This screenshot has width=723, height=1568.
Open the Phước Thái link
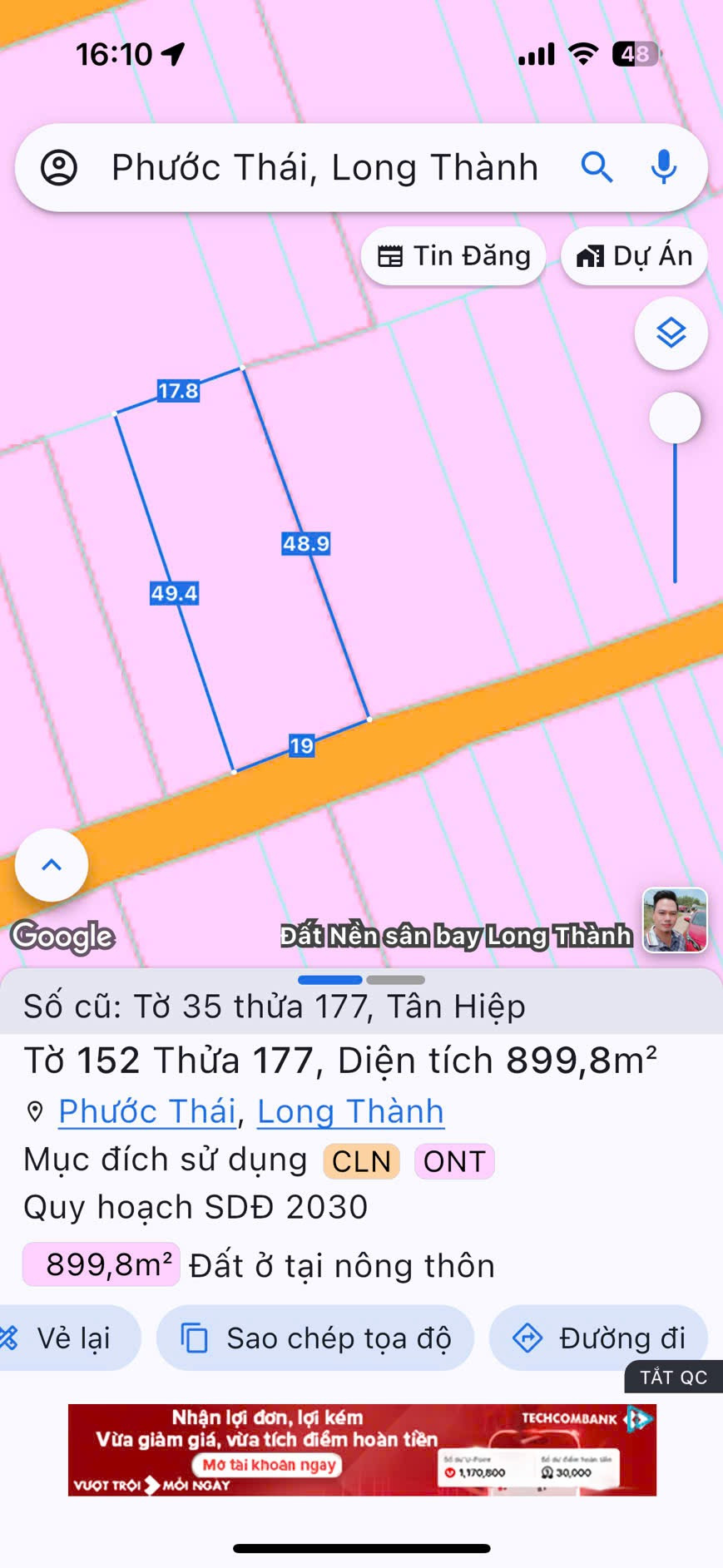point(147,1111)
